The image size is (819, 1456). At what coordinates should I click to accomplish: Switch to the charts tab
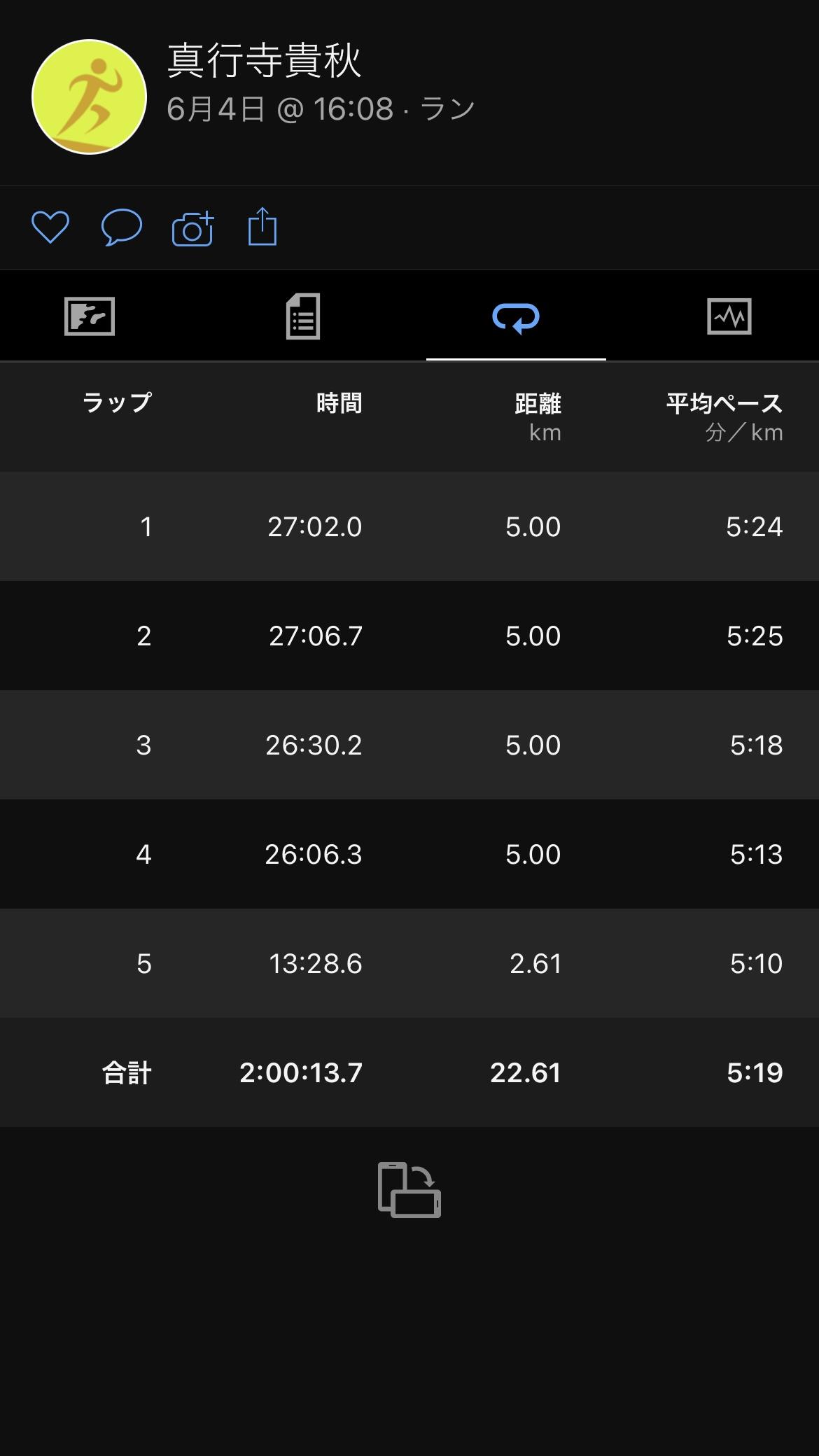[x=729, y=316]
